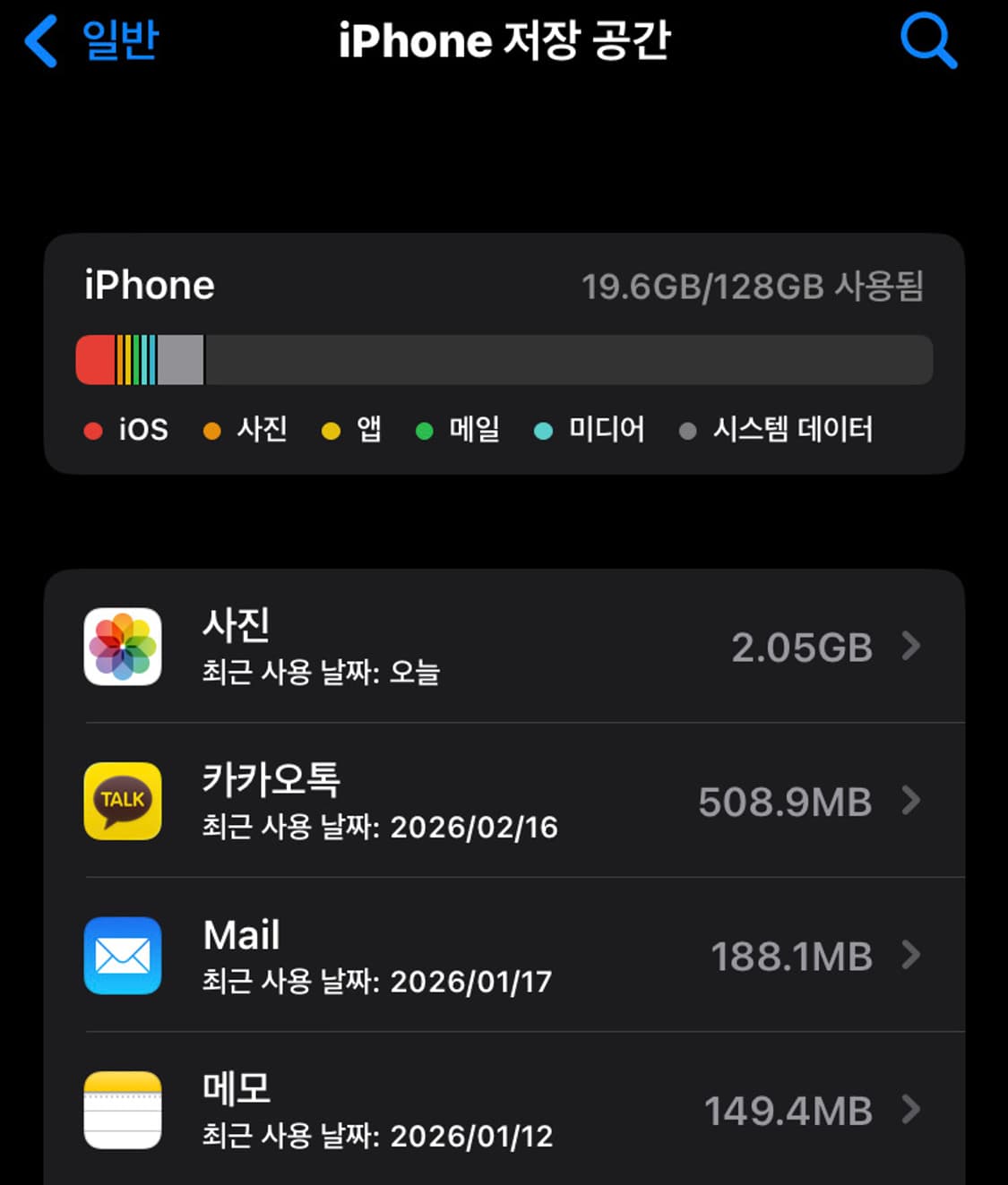
Task: Tap the orange 사진 legend dot
Action: coord(212,431)
